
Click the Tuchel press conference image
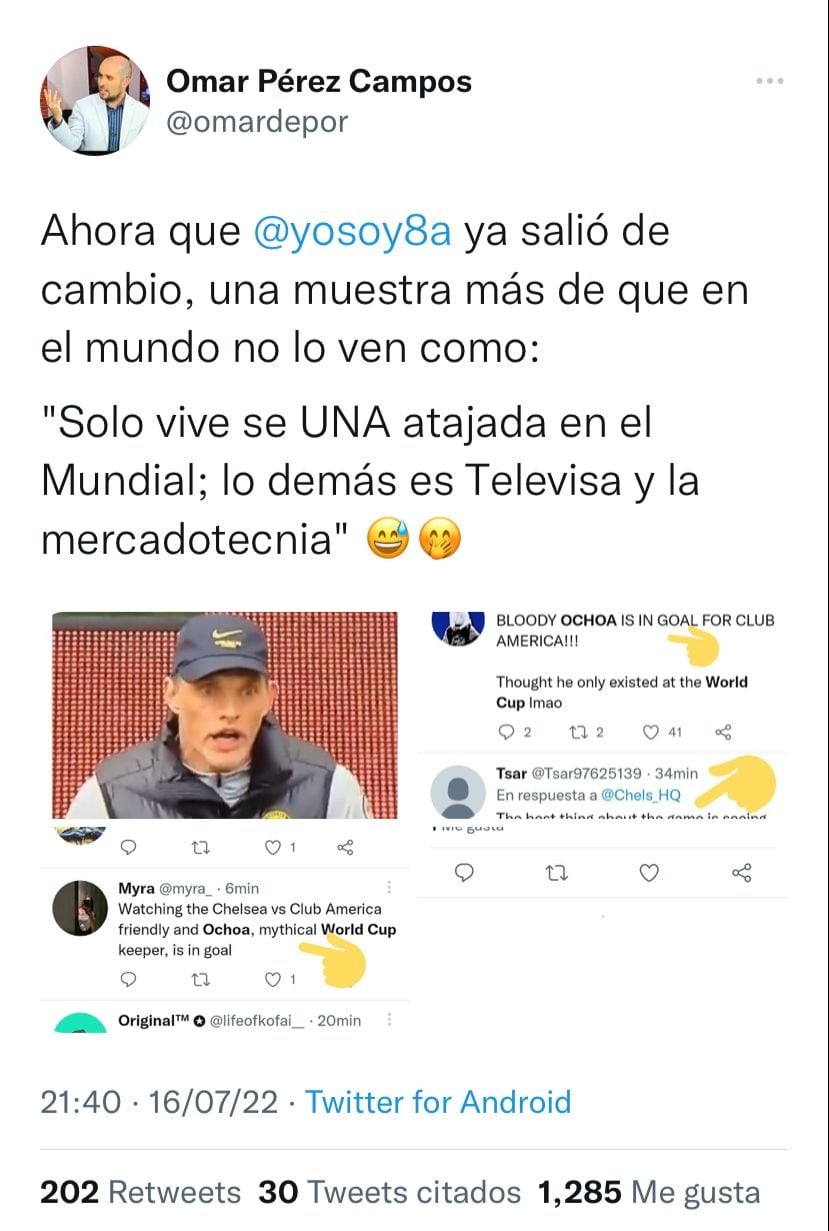click(x=225, y=713)
